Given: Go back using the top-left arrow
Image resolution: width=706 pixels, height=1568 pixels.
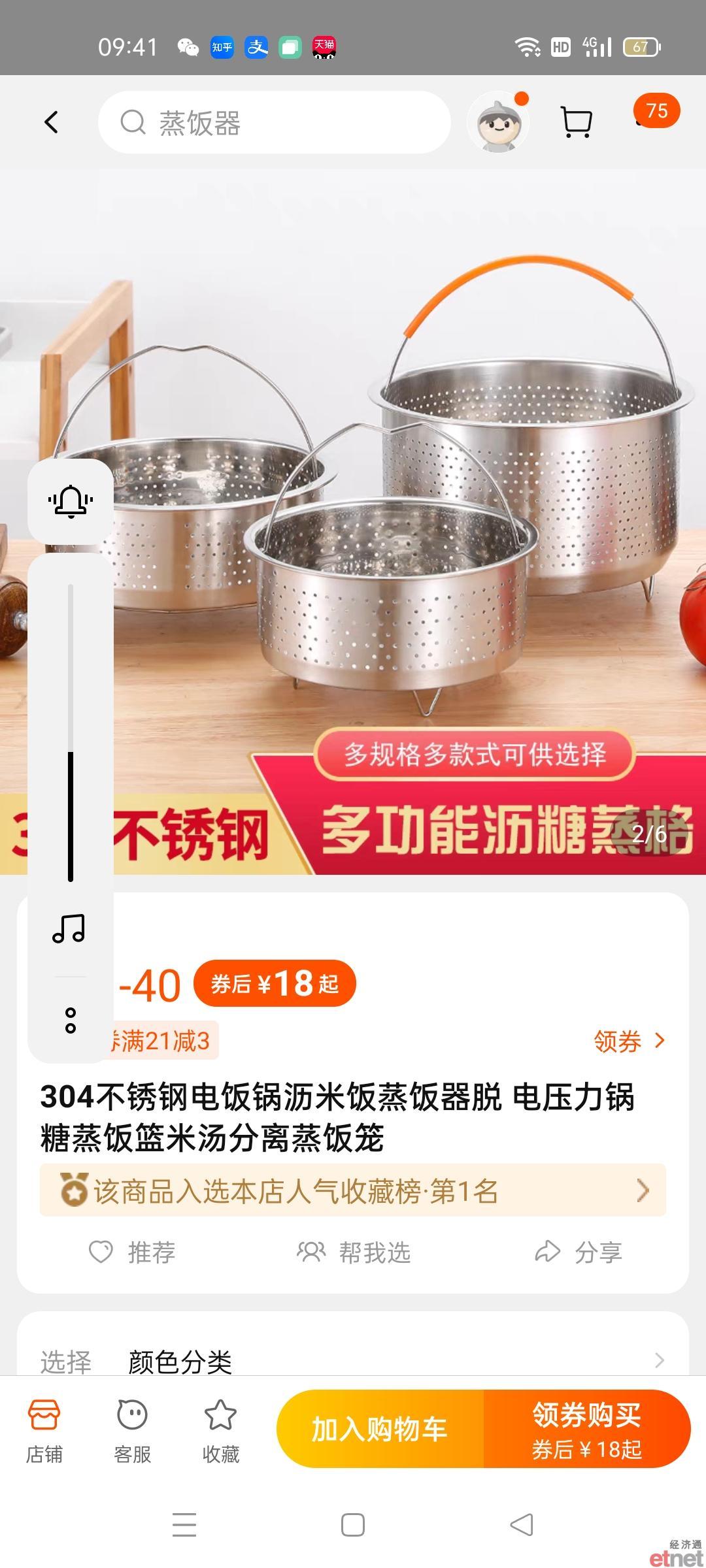Looking at the screenshot, I should 51,122.
